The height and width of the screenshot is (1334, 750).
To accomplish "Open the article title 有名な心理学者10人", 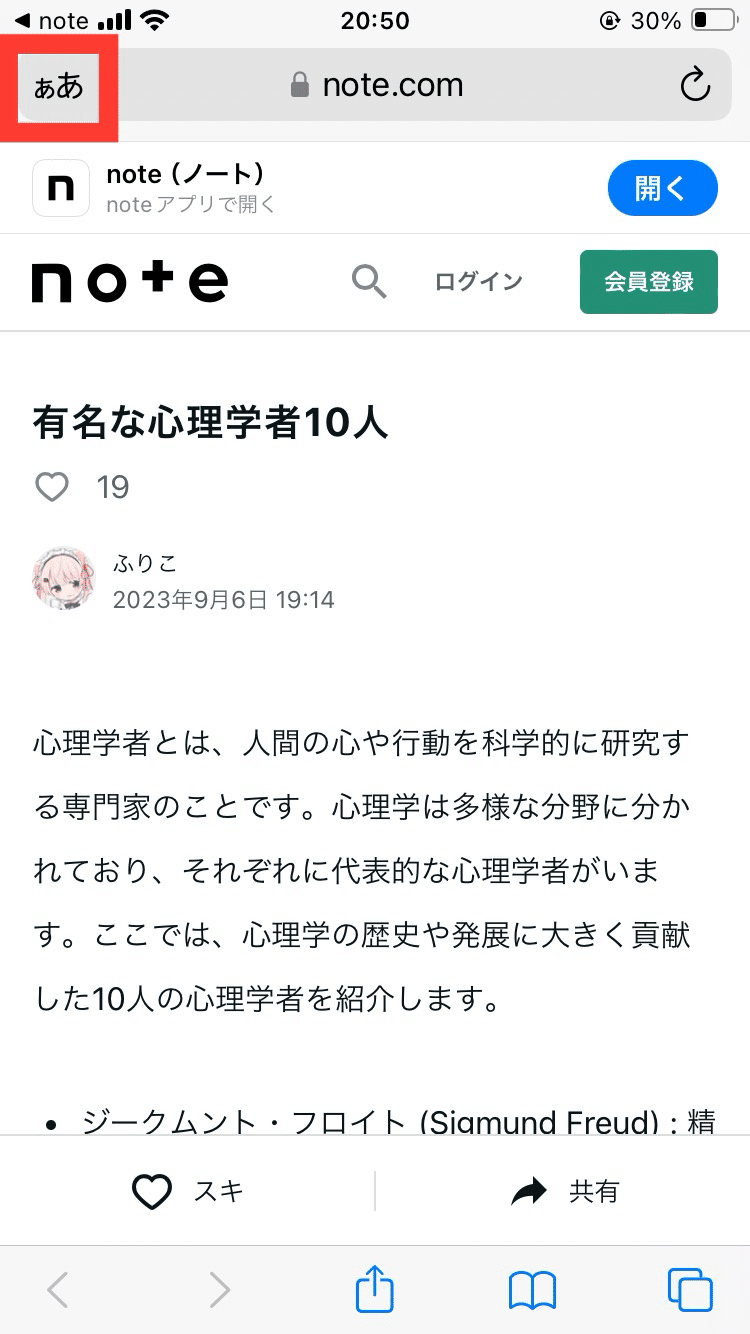I will click(x=210, y=422).
